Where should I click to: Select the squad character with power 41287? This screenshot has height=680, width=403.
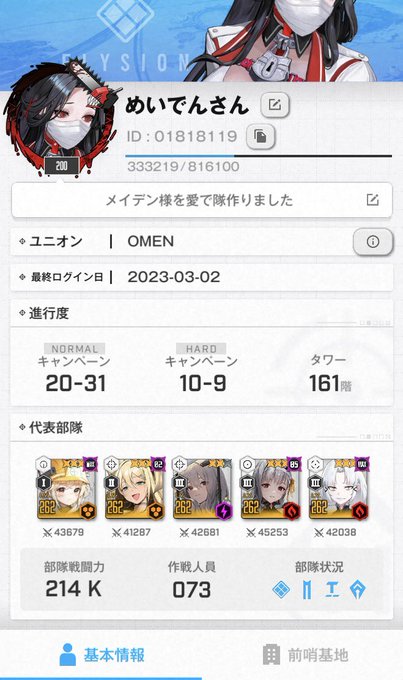click(134, 488)
